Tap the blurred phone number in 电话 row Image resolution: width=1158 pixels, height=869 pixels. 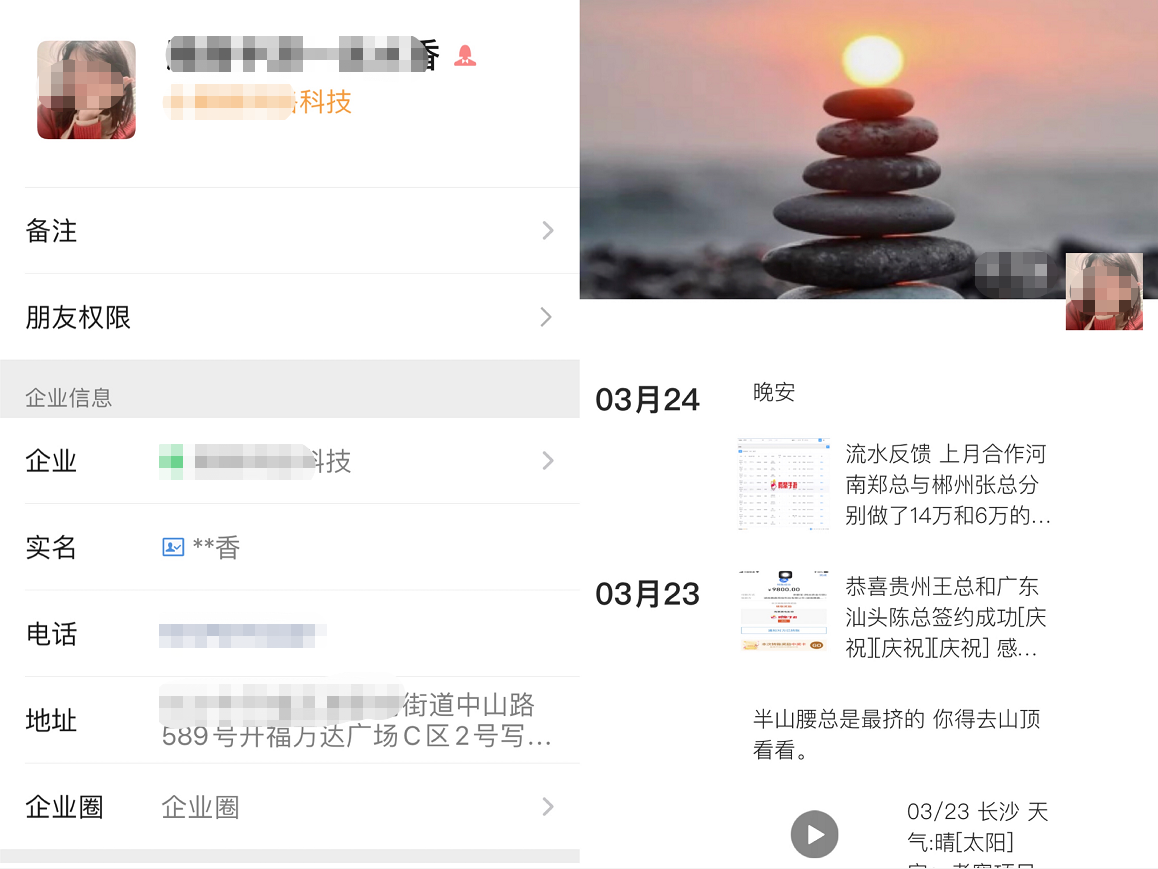(x=243, y=634)
